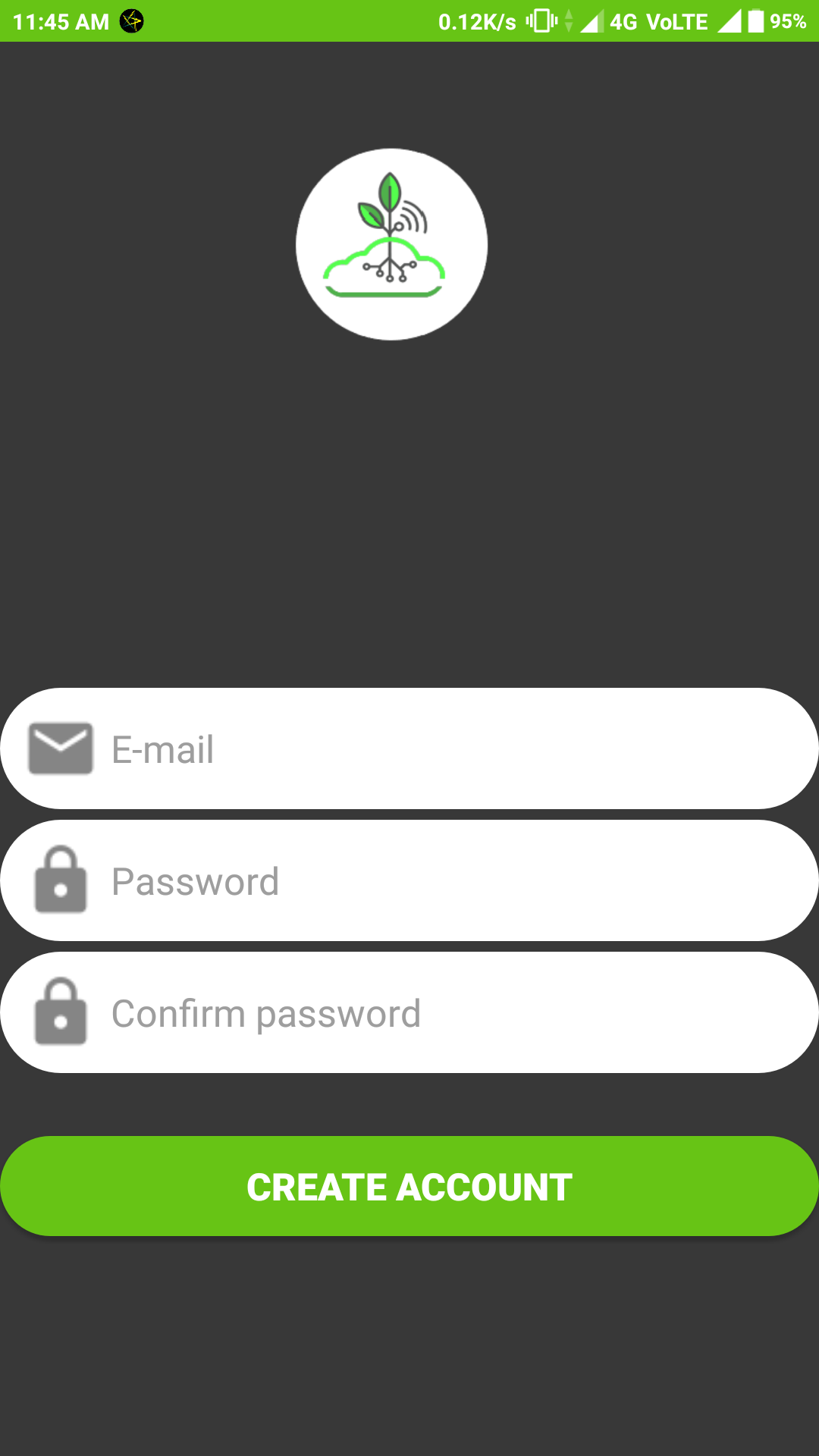
Task: Click the 95% battery percentage text
Action: click(789, 20)
